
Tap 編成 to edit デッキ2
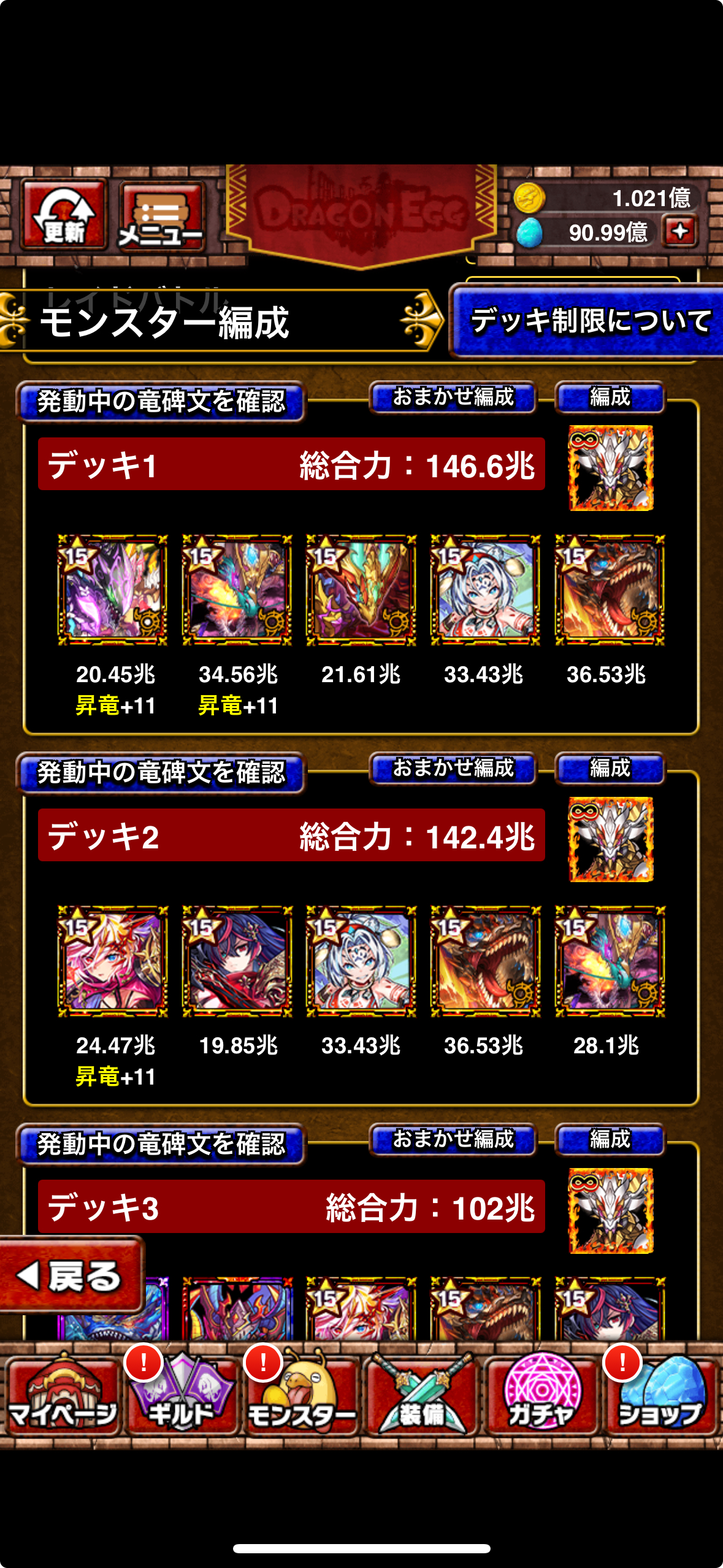[610, 769]
